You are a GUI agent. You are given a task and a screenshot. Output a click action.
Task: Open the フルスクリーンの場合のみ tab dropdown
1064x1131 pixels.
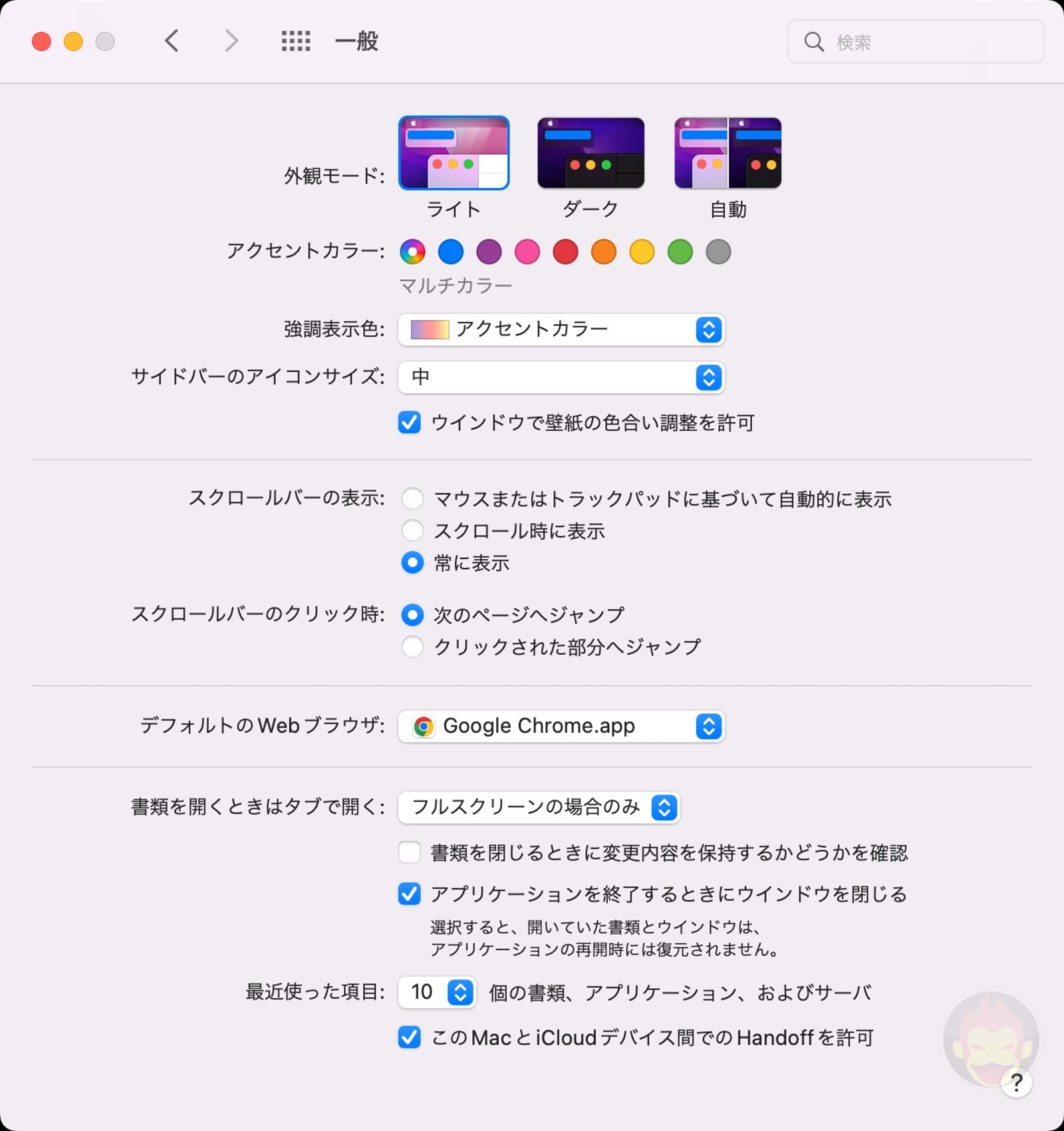coord(539,807)
